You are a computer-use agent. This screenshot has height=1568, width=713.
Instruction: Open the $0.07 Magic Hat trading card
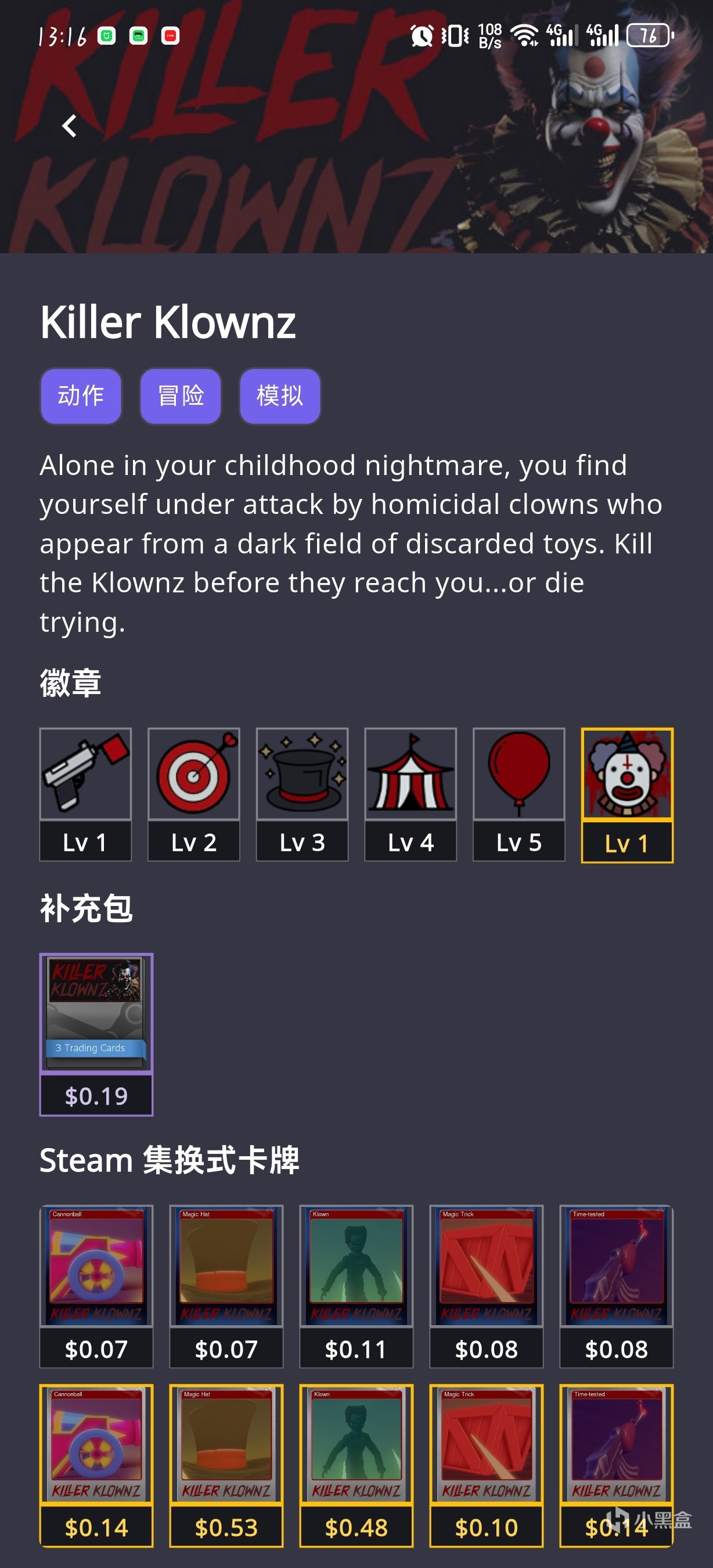pyautogui.click(x=226, y=1285)
